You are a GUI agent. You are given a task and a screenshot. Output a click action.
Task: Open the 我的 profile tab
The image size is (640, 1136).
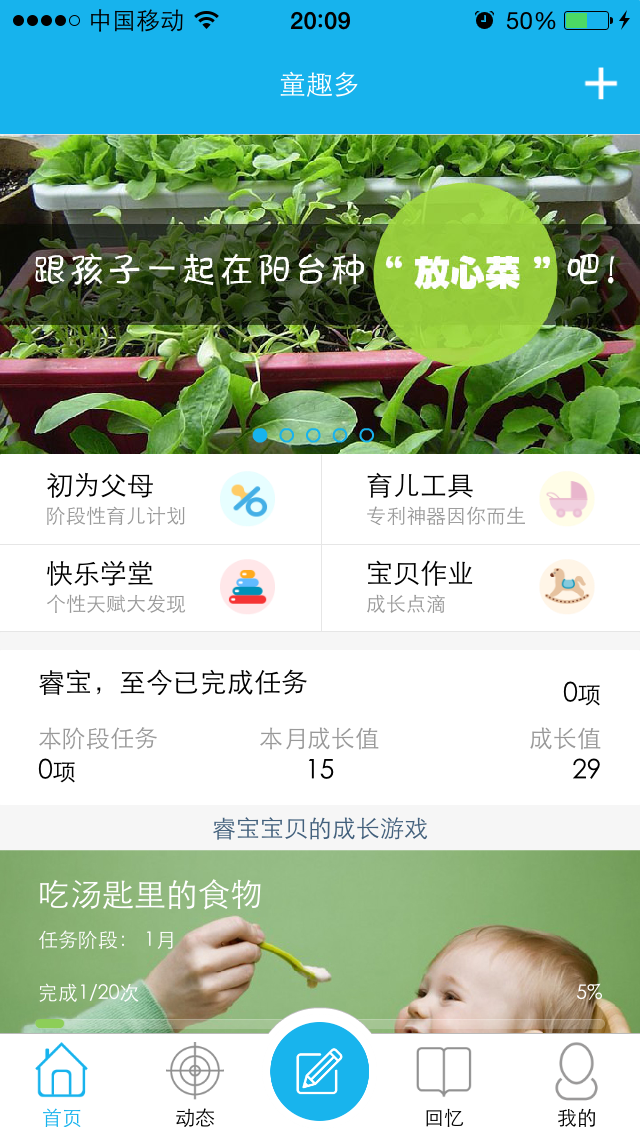pos(577,1085)
